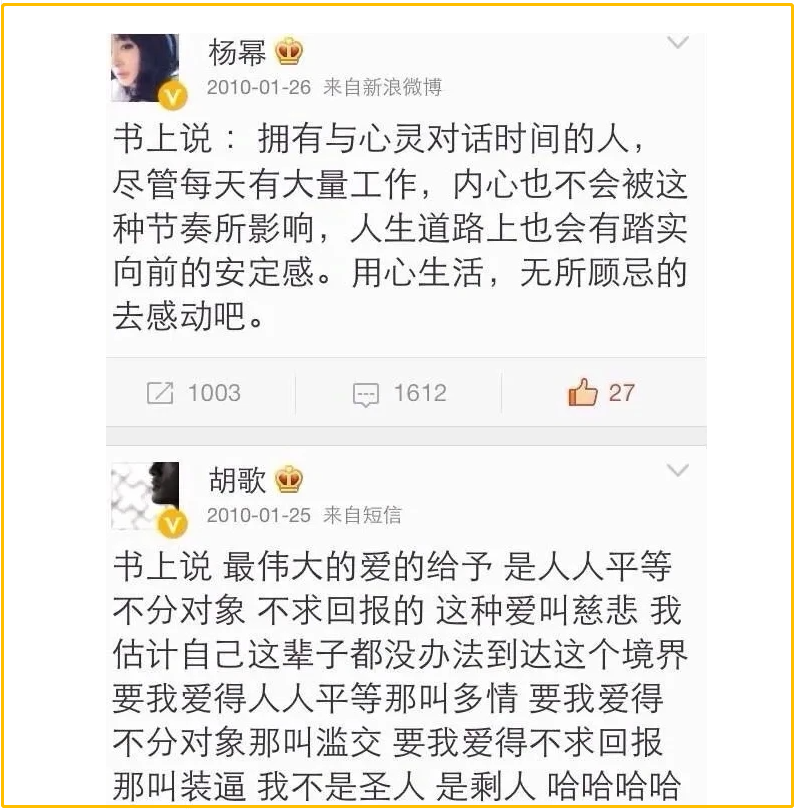This screenshot has width=795, height=809.
Task: Open the 1612 comments on 杨幂's post
Action: click(x=400, y=393)
